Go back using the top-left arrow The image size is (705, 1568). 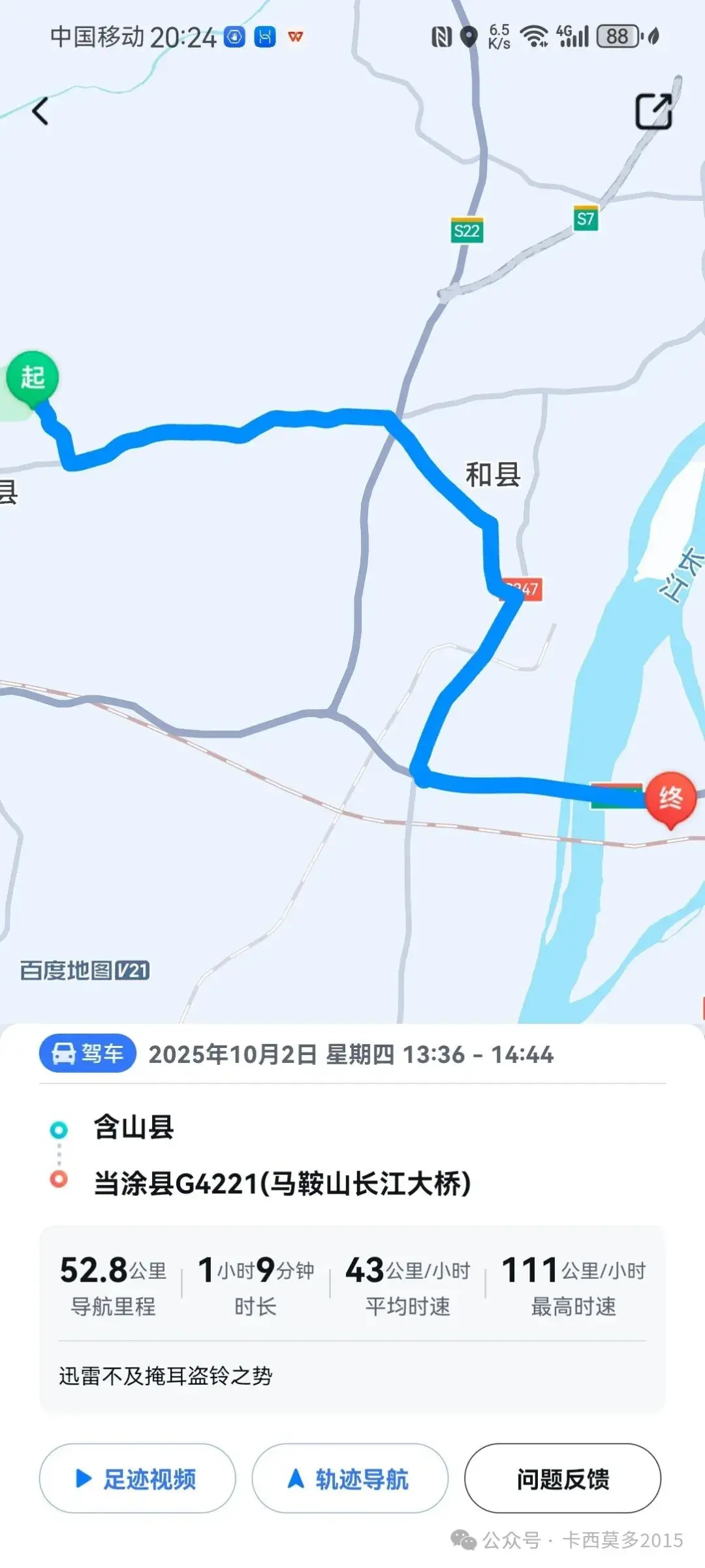point(40,111)
